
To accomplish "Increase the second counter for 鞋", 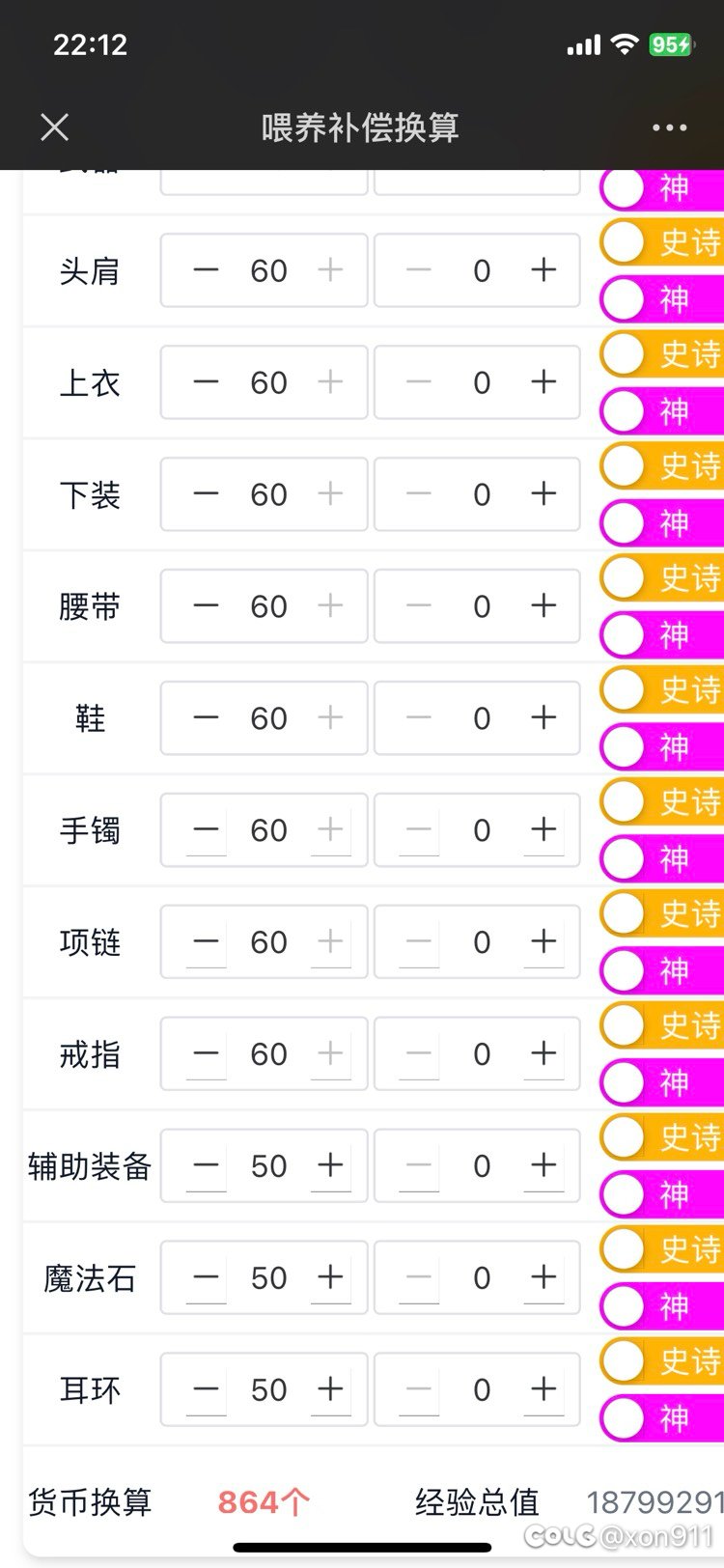I will [x=543, y=717].
